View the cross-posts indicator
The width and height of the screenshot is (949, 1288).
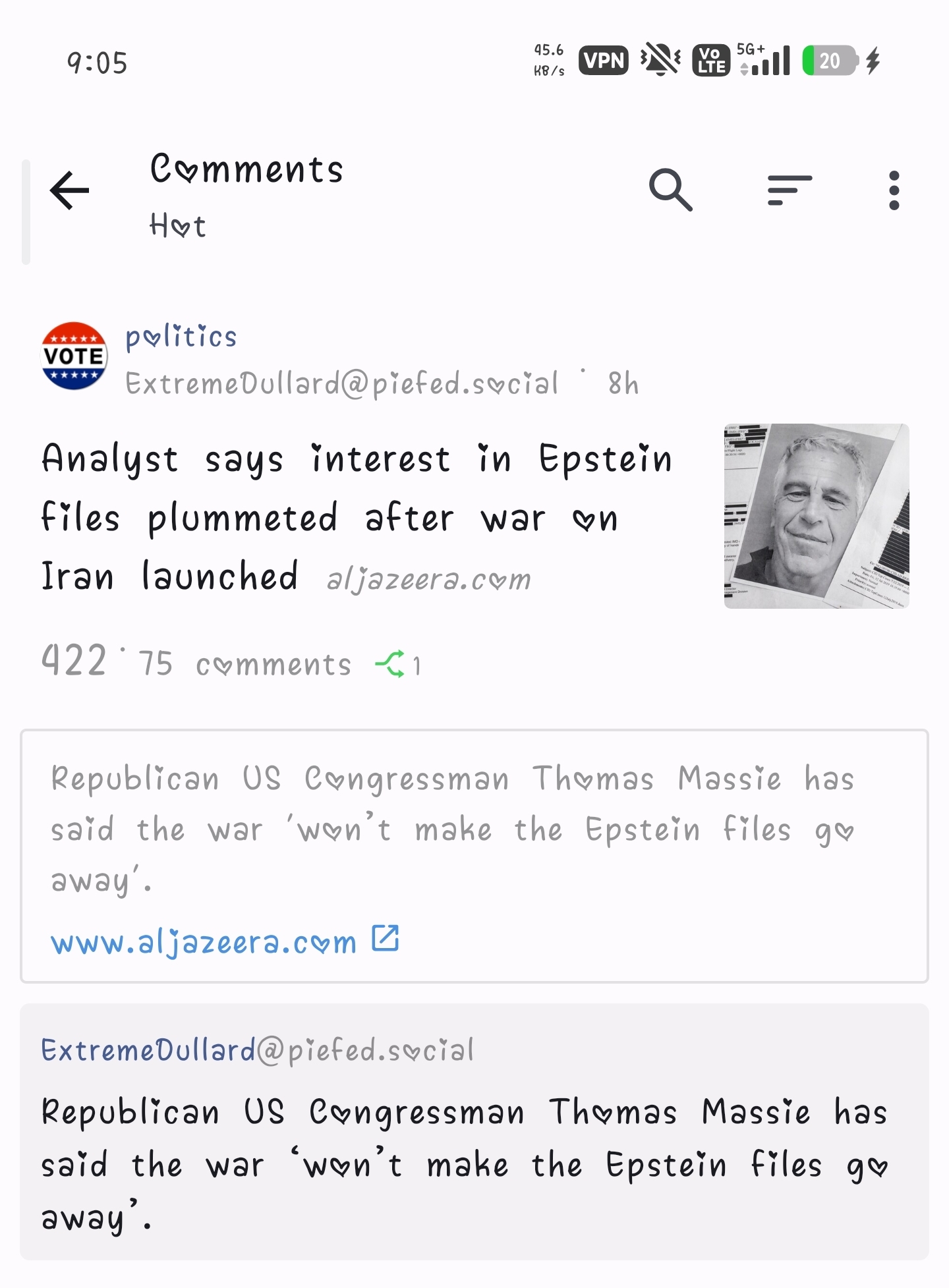(398, 664)
